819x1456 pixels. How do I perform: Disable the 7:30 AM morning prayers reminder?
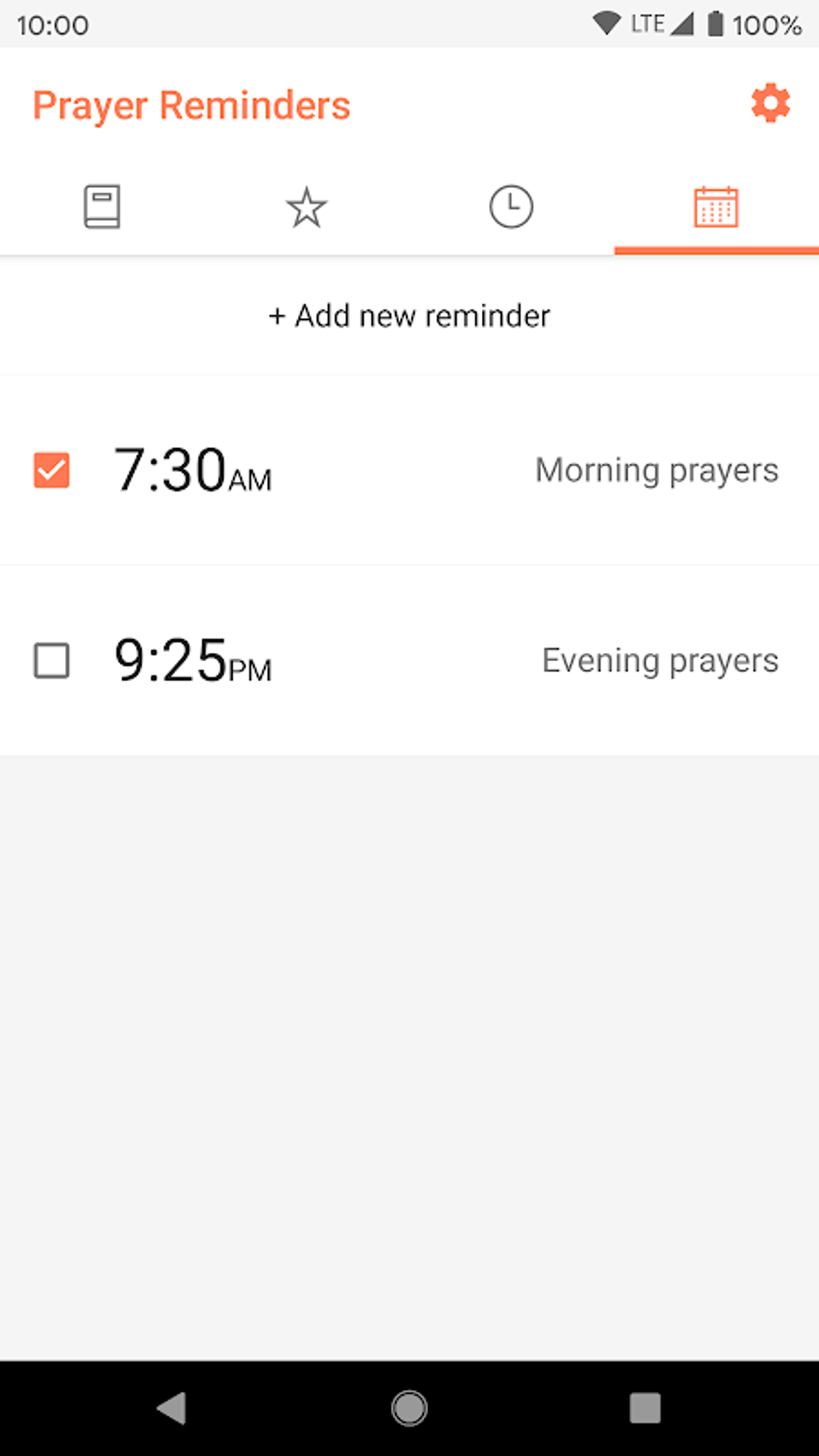coord(51,471)
